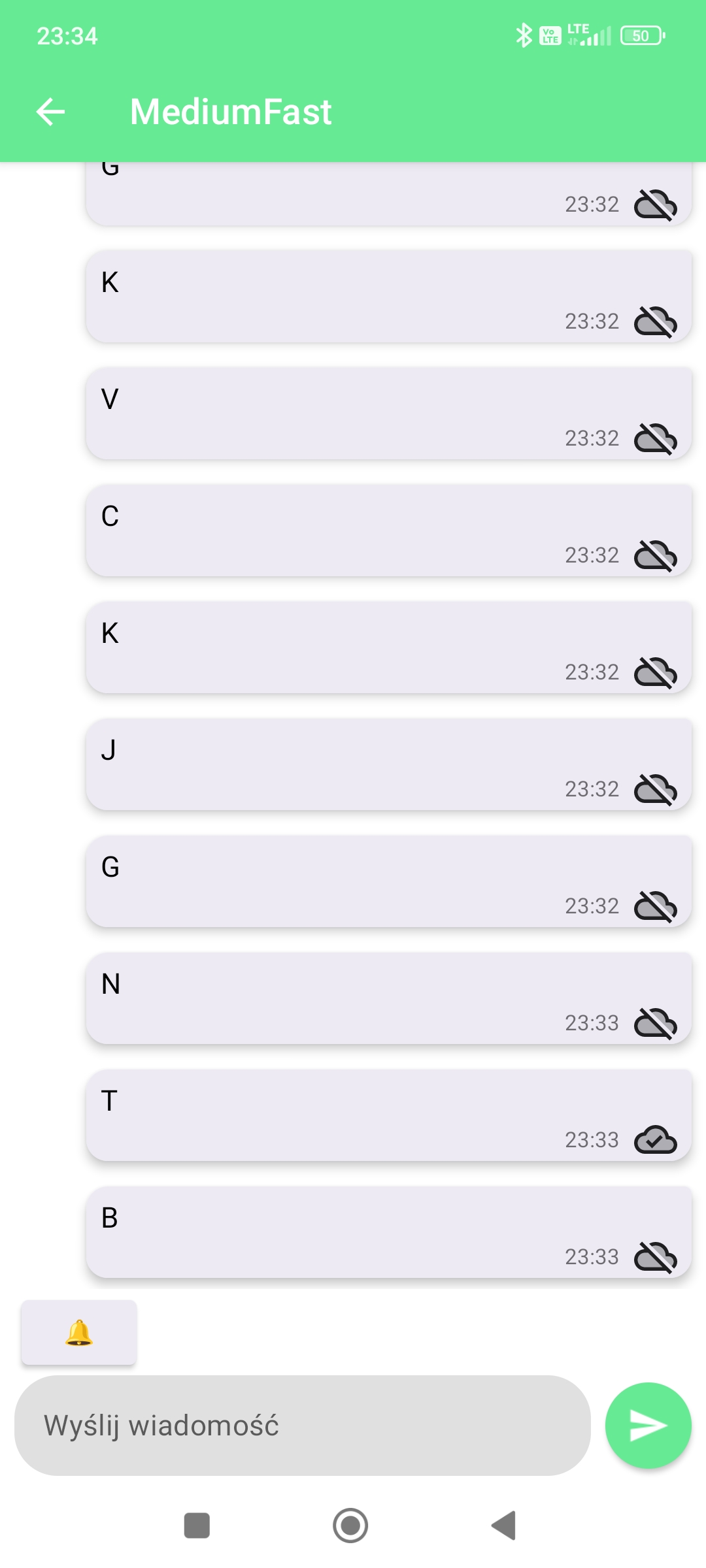Open the system recent apps view
Screen dimensions: 706x1568
click(197, 1526)
